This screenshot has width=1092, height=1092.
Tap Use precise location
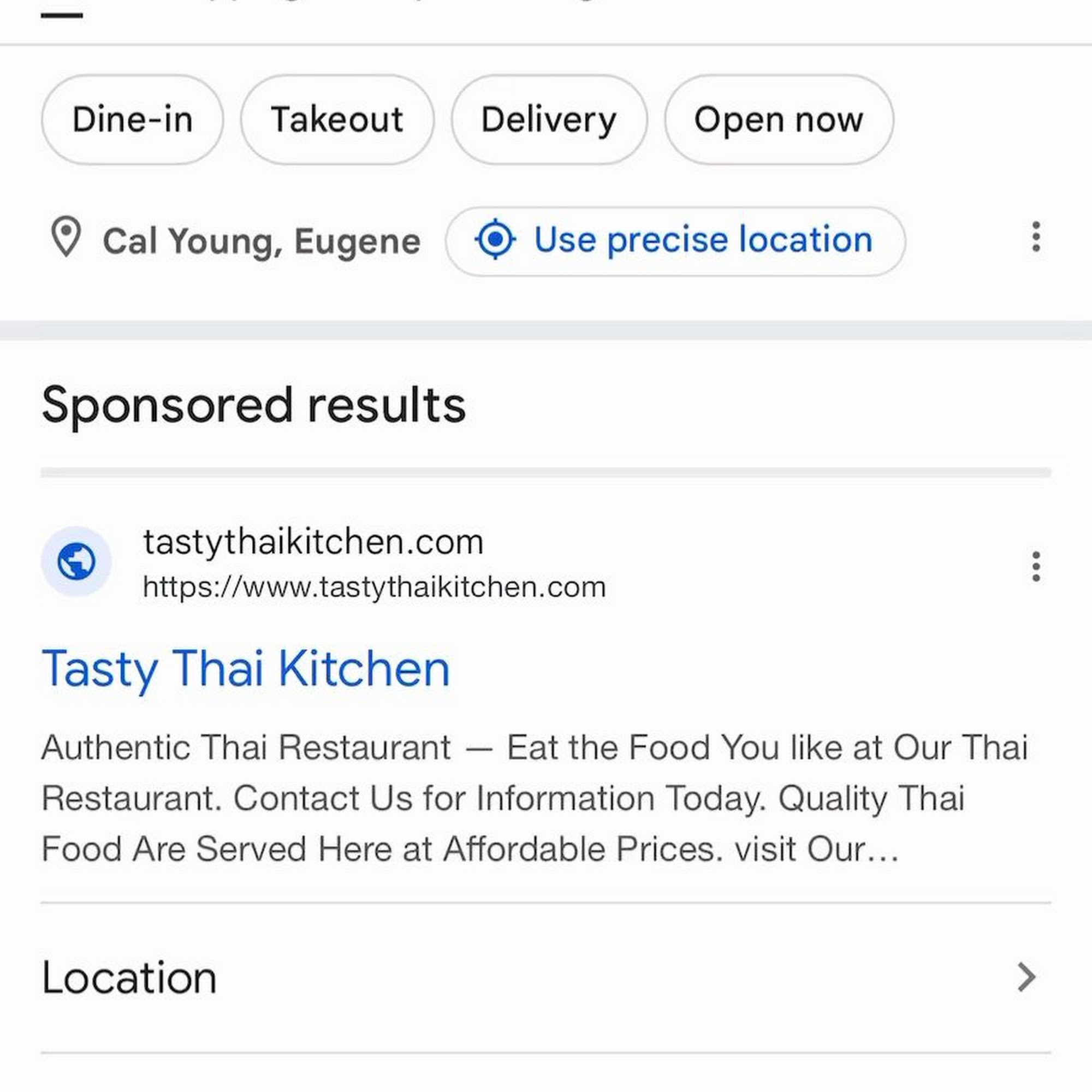(x=675, y=241)
